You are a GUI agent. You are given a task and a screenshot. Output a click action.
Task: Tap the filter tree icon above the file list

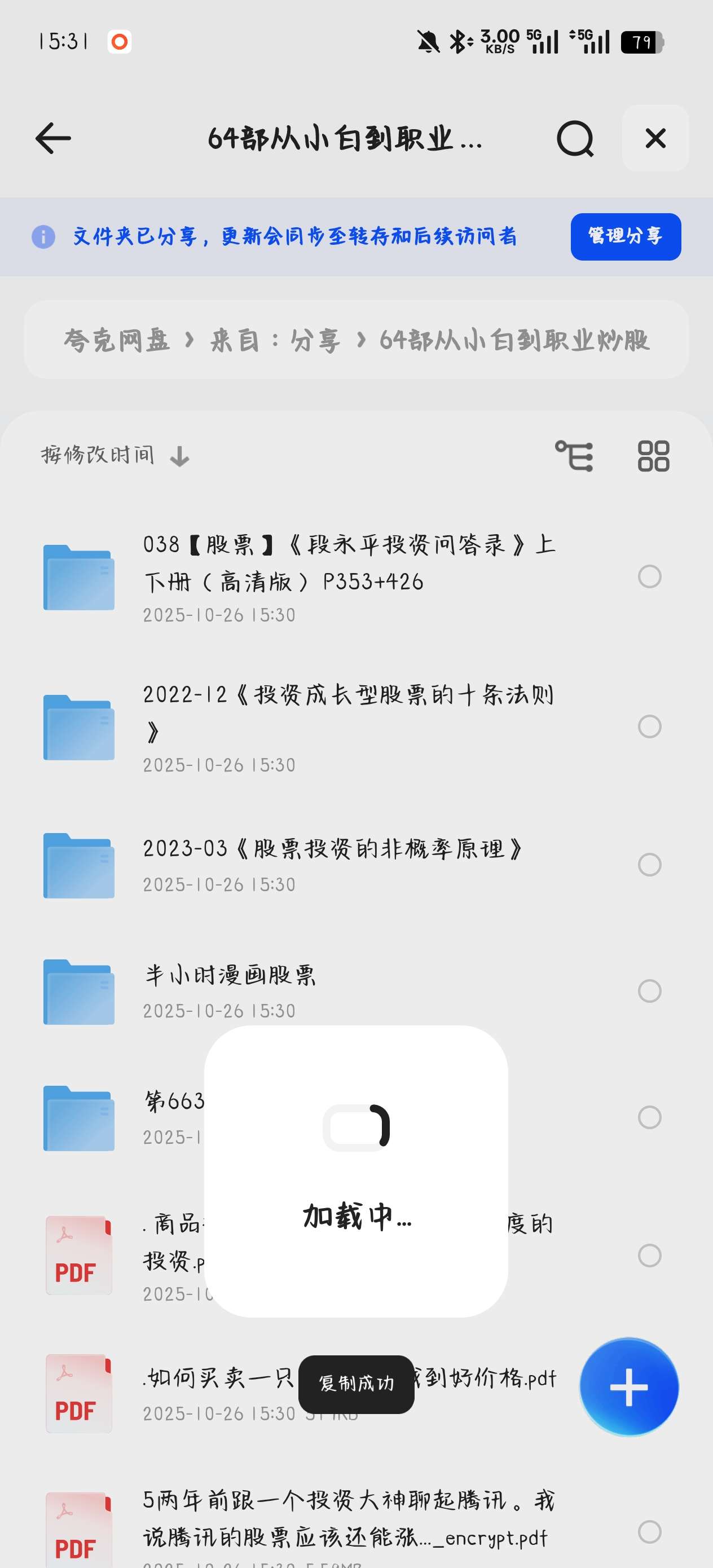click(575, 456)
